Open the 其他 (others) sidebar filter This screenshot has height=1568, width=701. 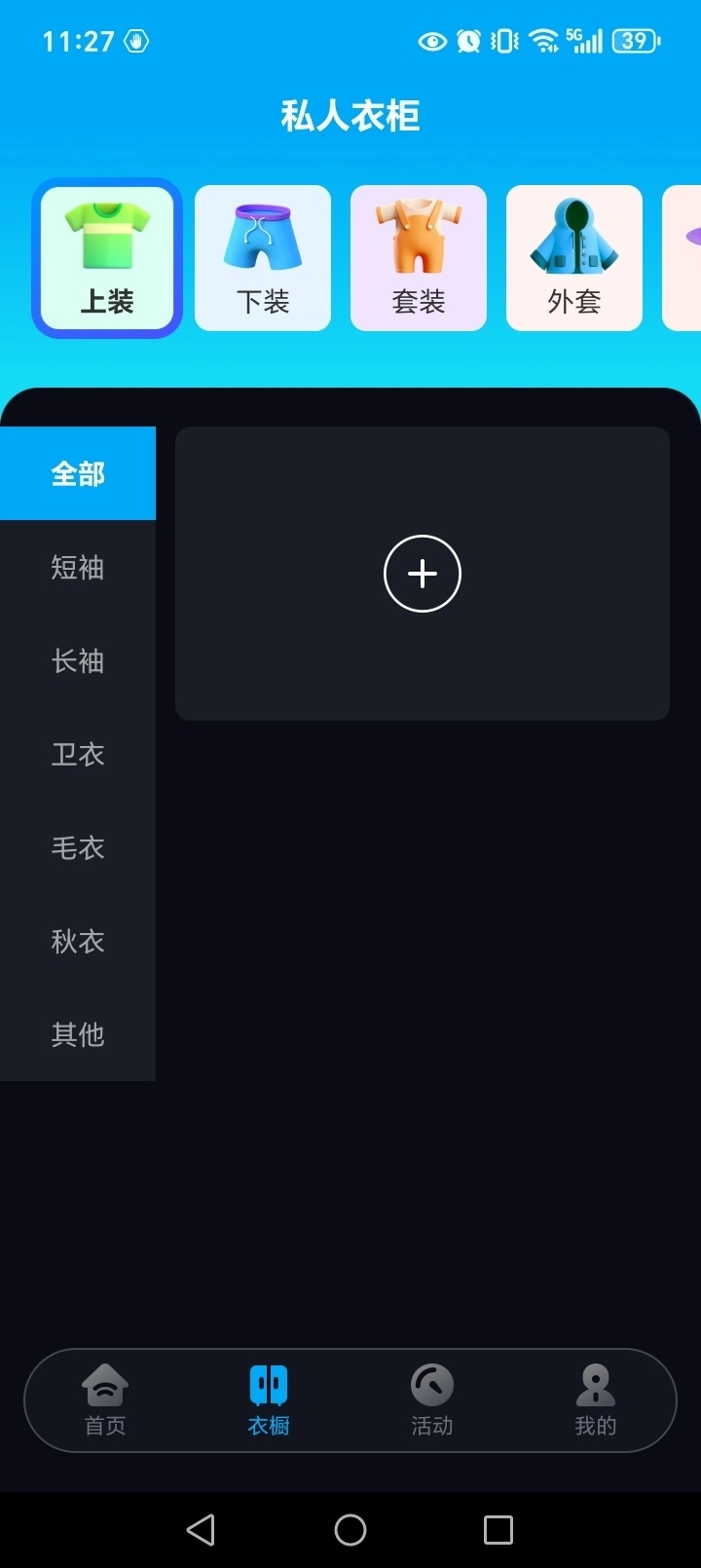[77, 1034]
